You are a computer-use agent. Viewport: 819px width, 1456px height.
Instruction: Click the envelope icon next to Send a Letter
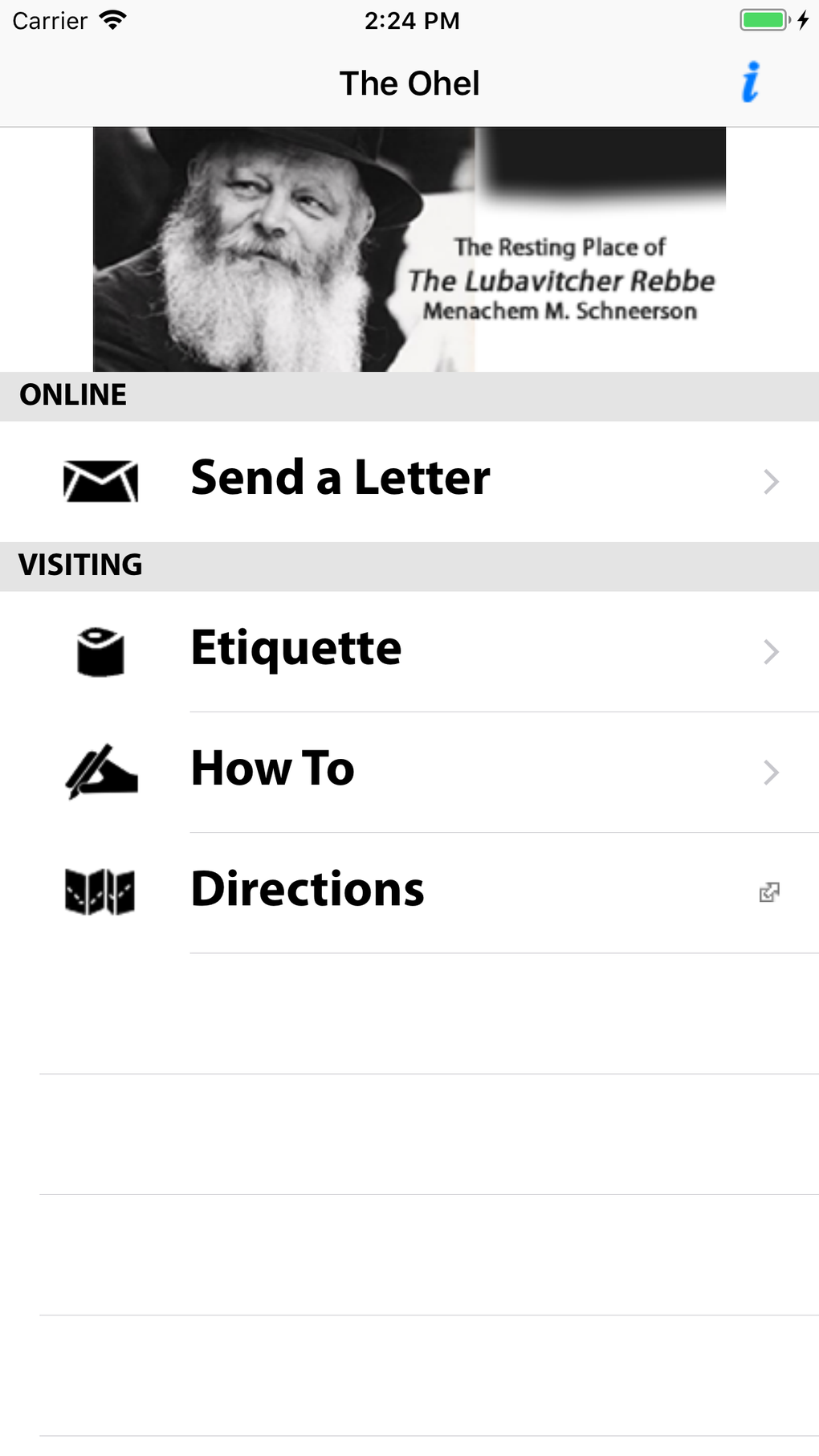(100, 480)
